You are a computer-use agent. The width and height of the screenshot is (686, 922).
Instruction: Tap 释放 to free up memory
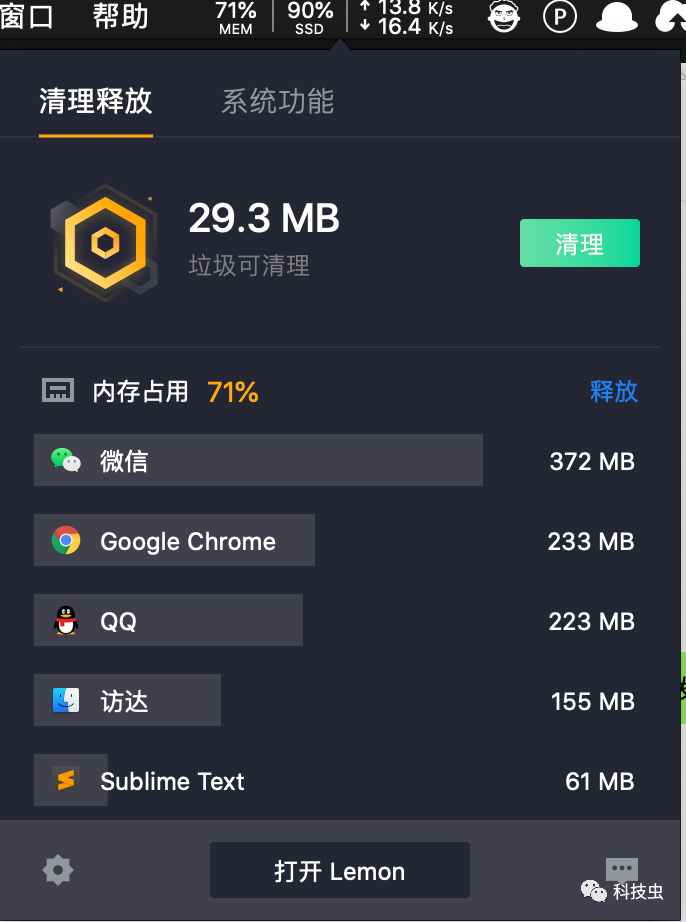coord(614,391)
